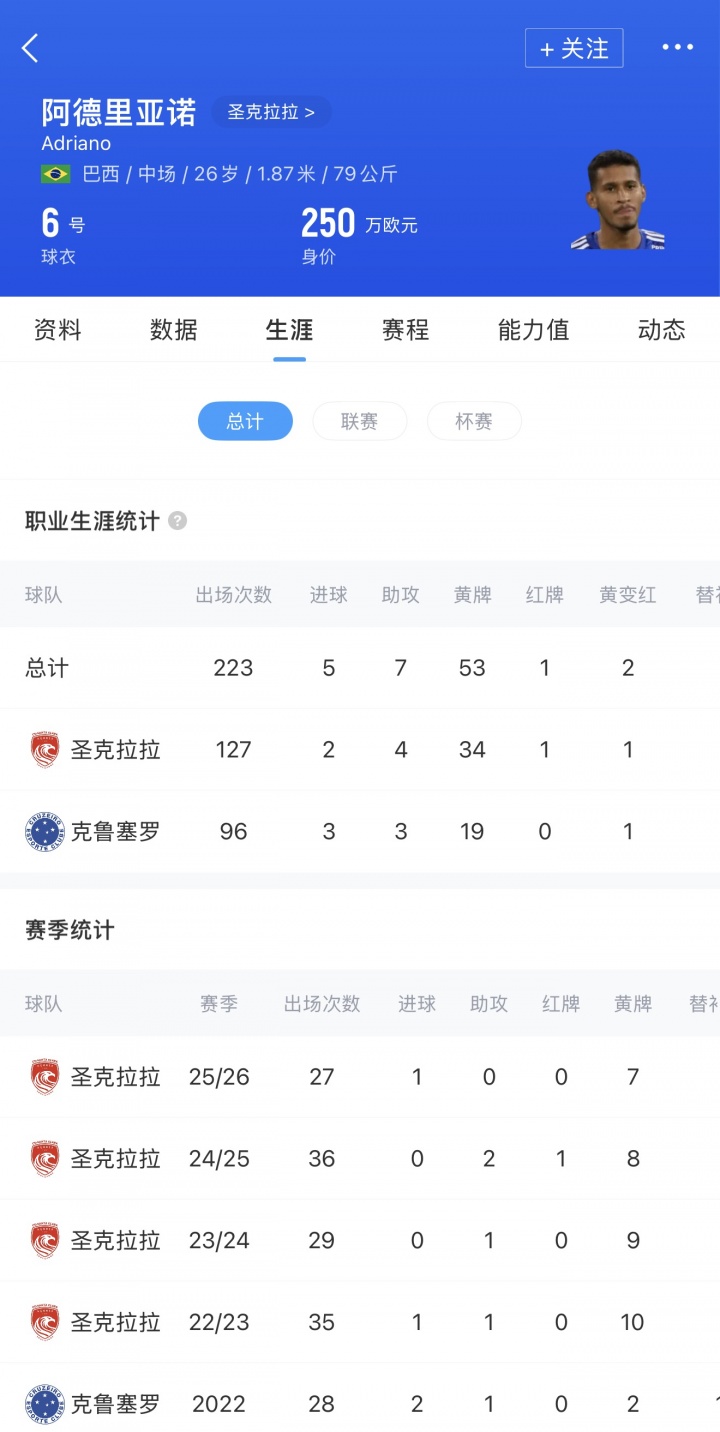Screen dimensions: 720x1432
Task: View Adriano's player photo
Action: coord(616,200)
